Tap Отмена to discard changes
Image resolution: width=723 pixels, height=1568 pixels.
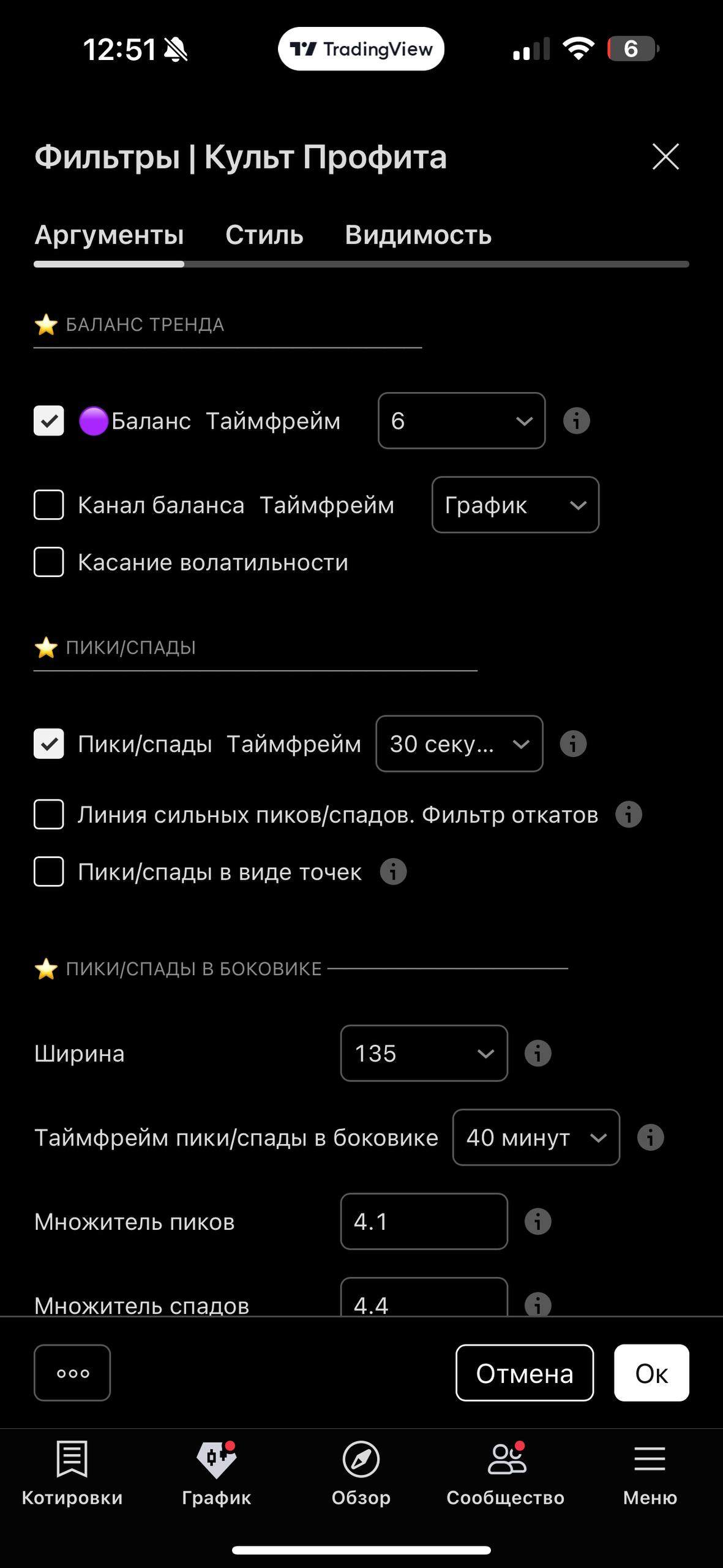click(x=525, y=1373)
